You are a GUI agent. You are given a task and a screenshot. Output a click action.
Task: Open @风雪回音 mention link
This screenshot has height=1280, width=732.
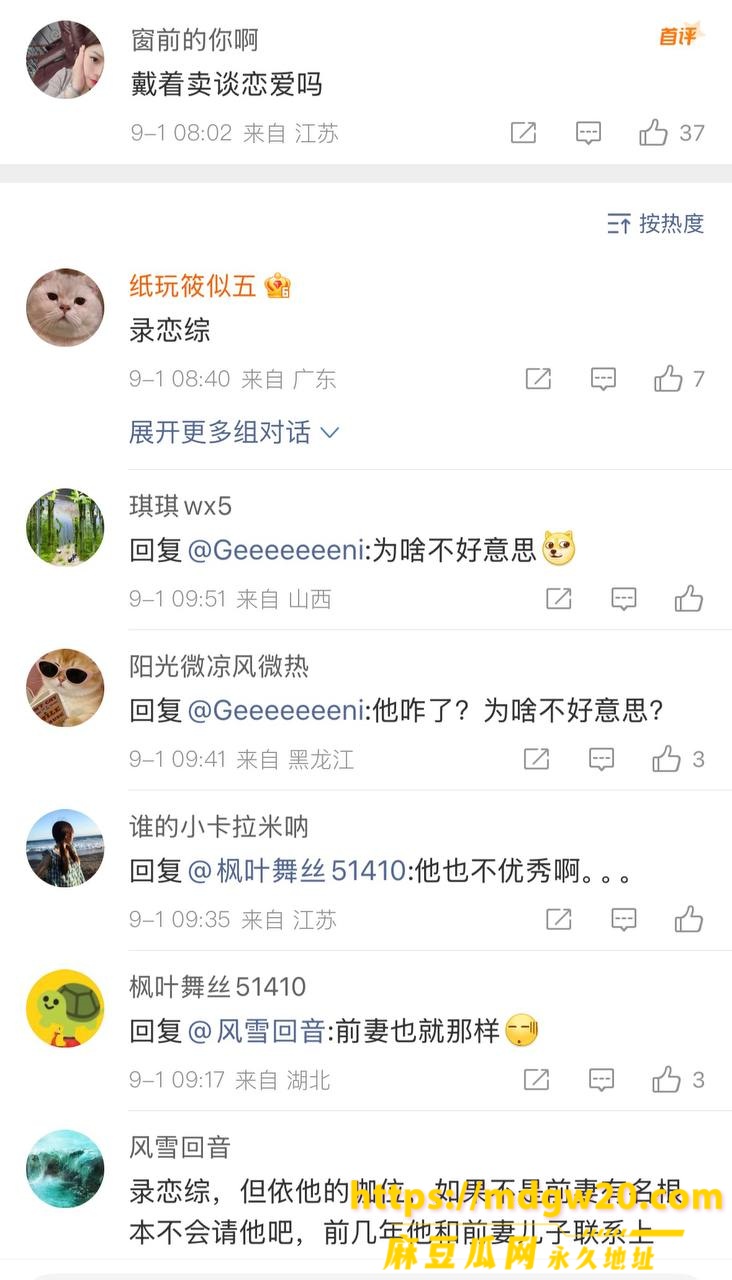coord(257,1031)
